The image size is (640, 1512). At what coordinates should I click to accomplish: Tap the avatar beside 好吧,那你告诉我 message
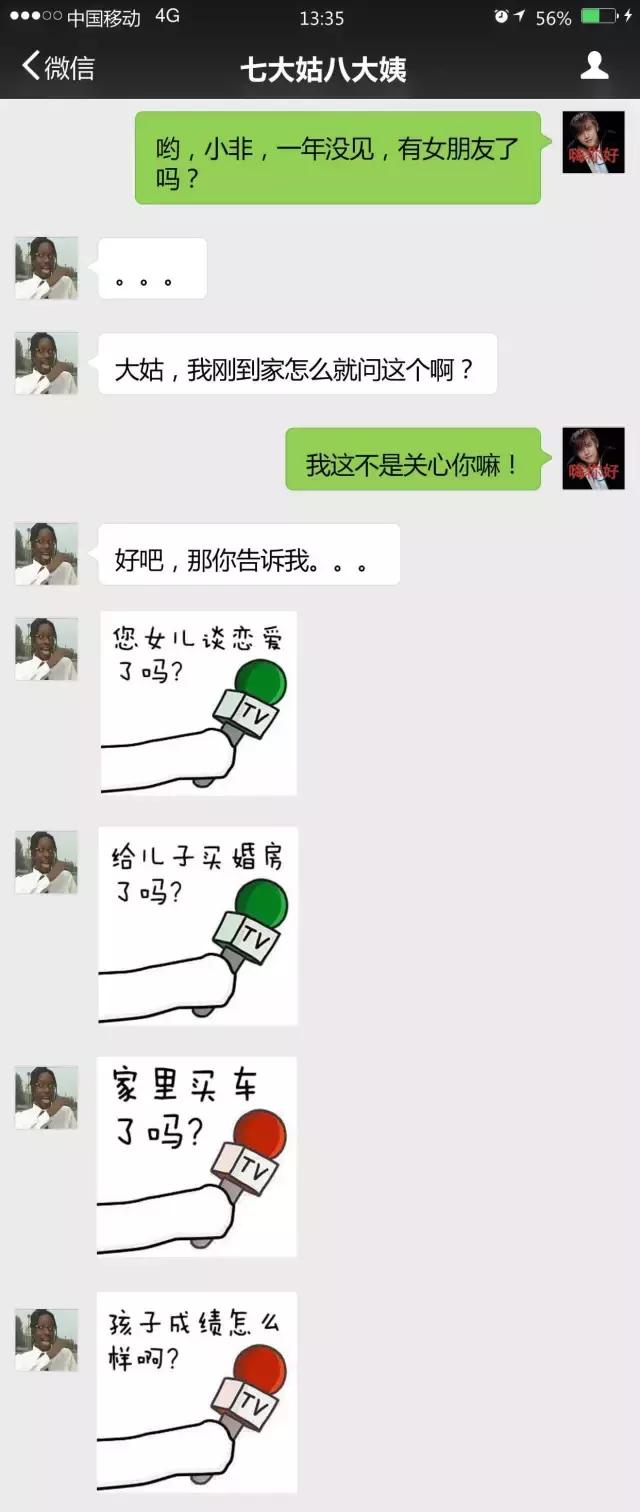point(46,554)
